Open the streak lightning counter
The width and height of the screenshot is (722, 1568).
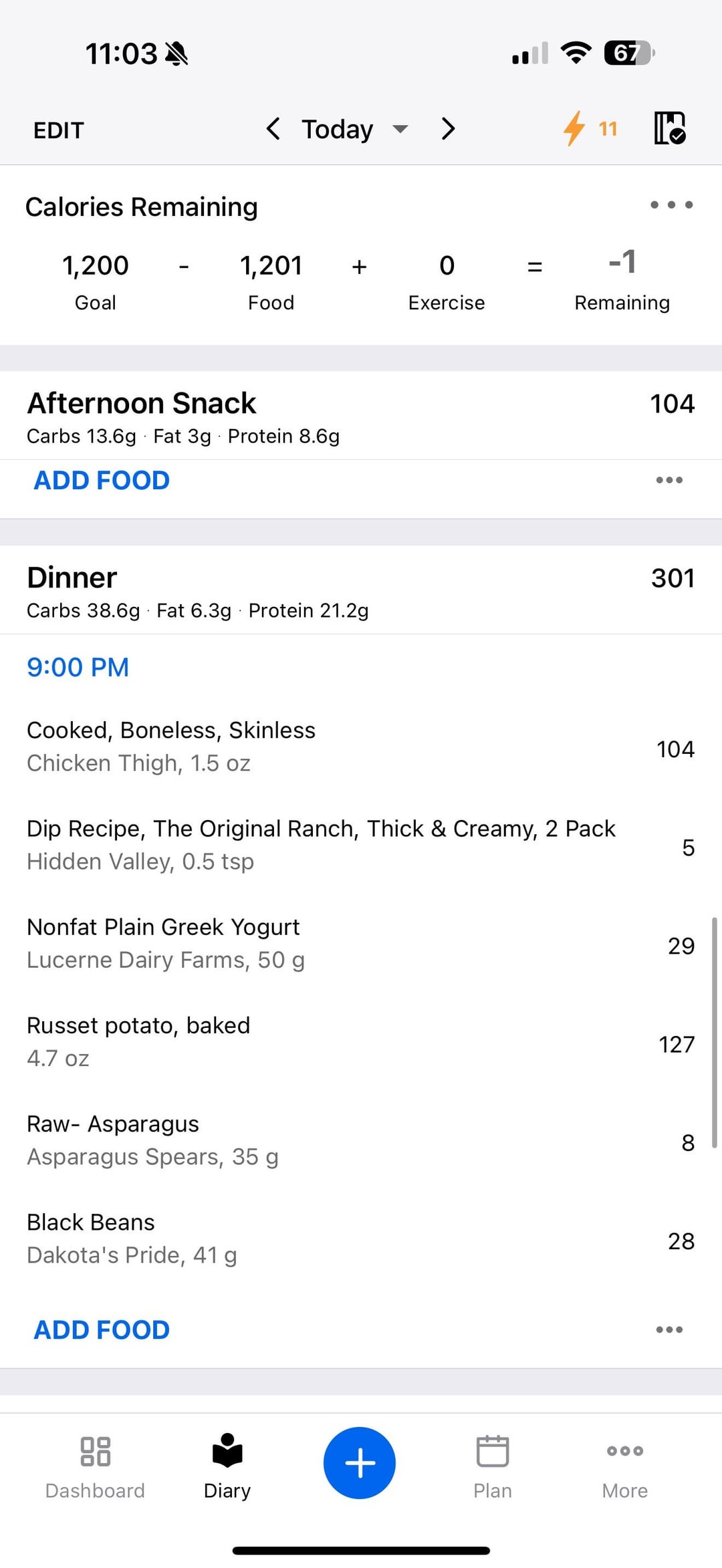590,128
